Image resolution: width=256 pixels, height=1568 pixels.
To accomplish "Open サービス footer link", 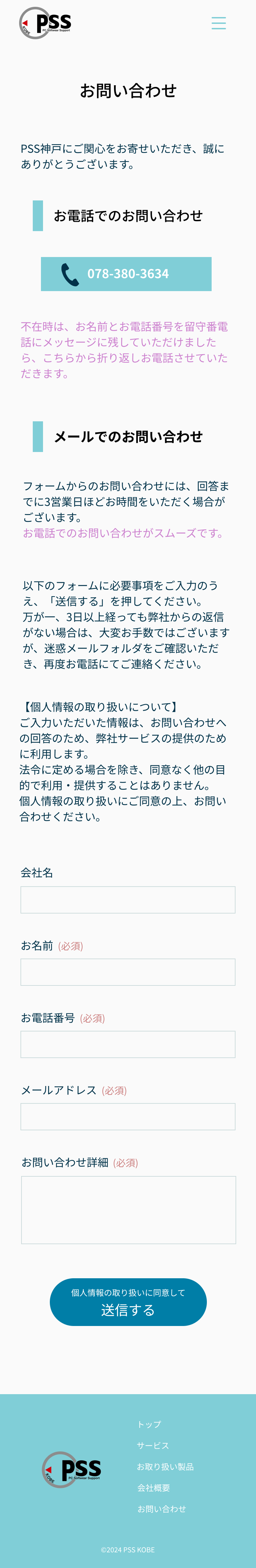I will 153,1446.
